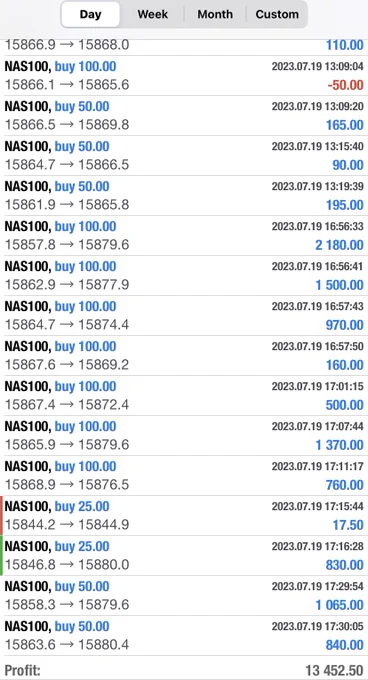Switch to the Week period
The height and width of the screenshot is (680, 368).
point(153,14)
